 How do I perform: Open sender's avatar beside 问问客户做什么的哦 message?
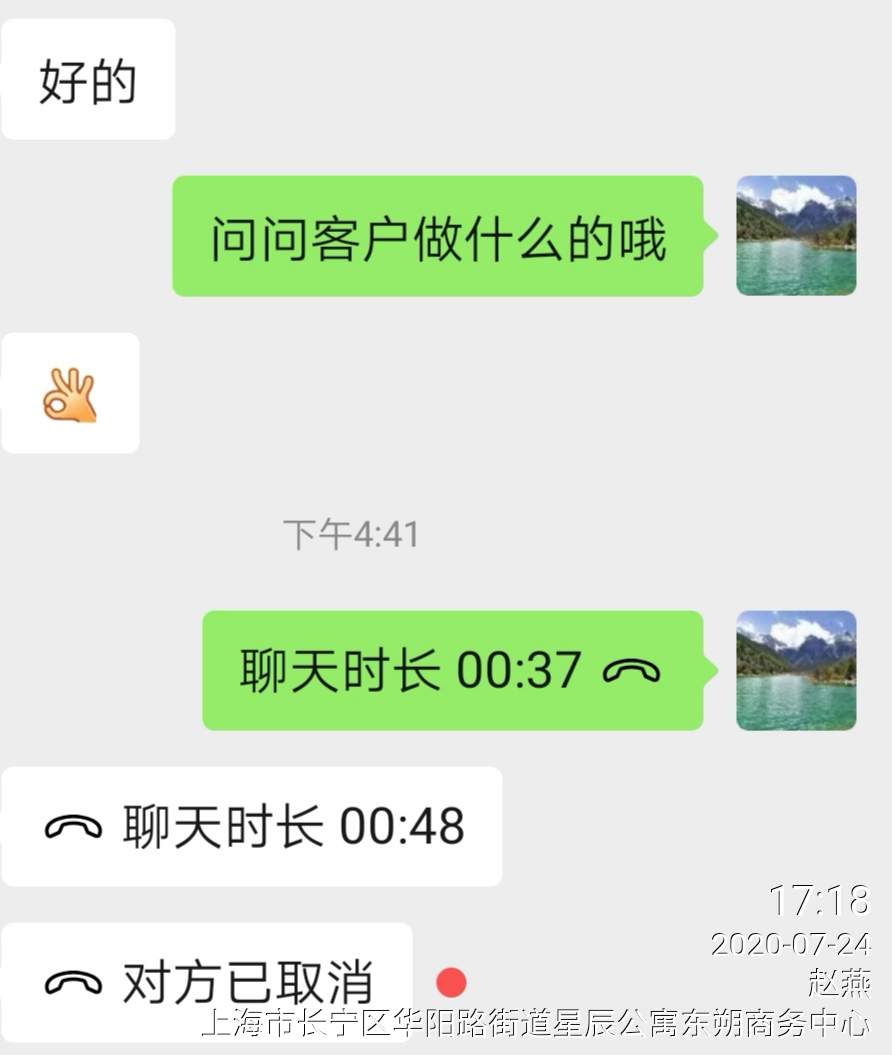click(x=796, y=236)
